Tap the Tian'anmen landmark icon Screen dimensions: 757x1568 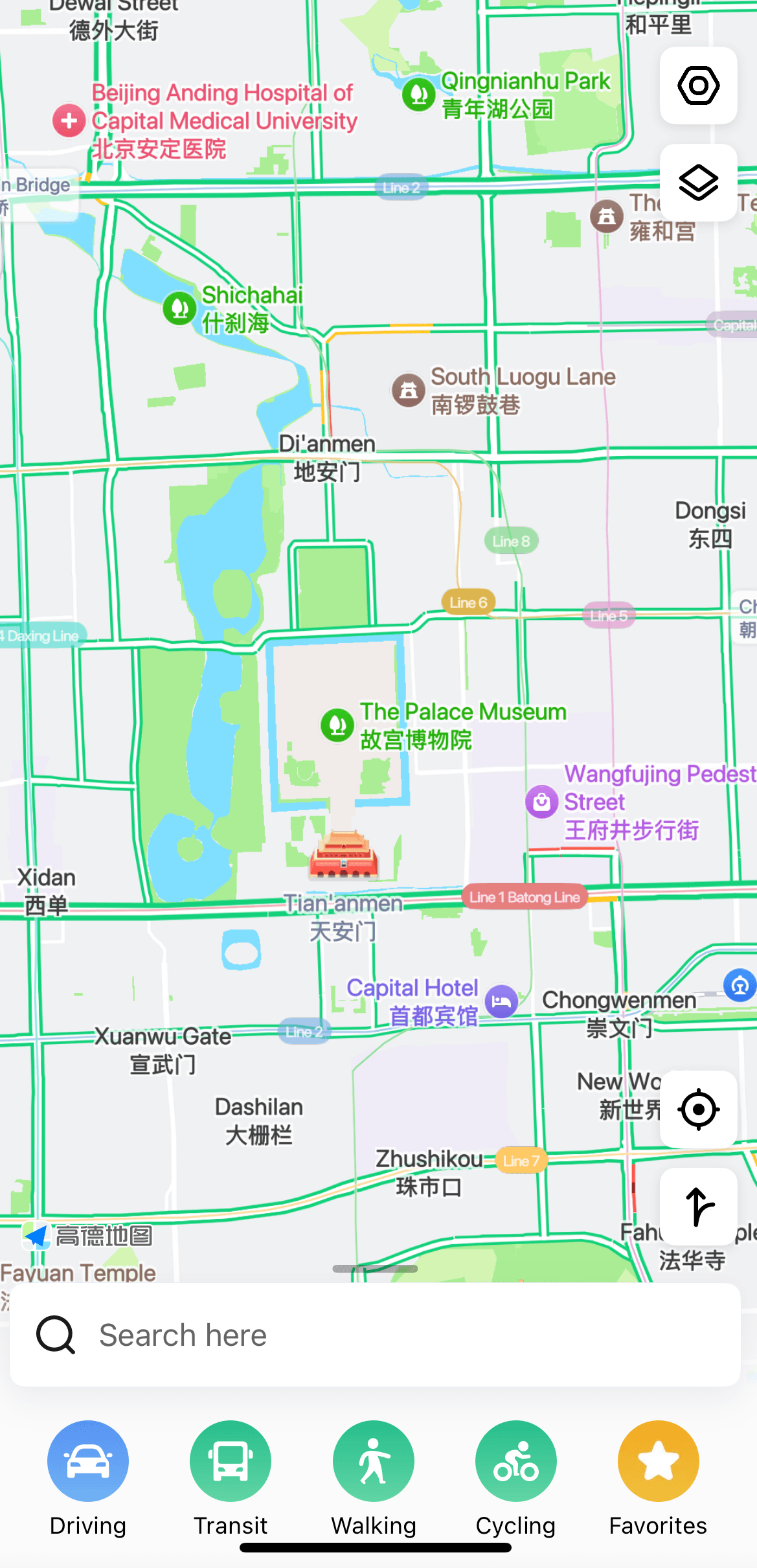tap(343, 855)
